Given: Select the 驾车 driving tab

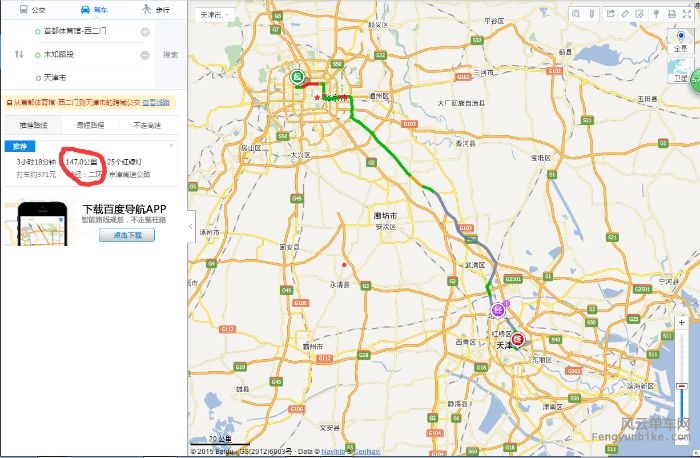Looking at the screenshot, I should coord(92,8).
